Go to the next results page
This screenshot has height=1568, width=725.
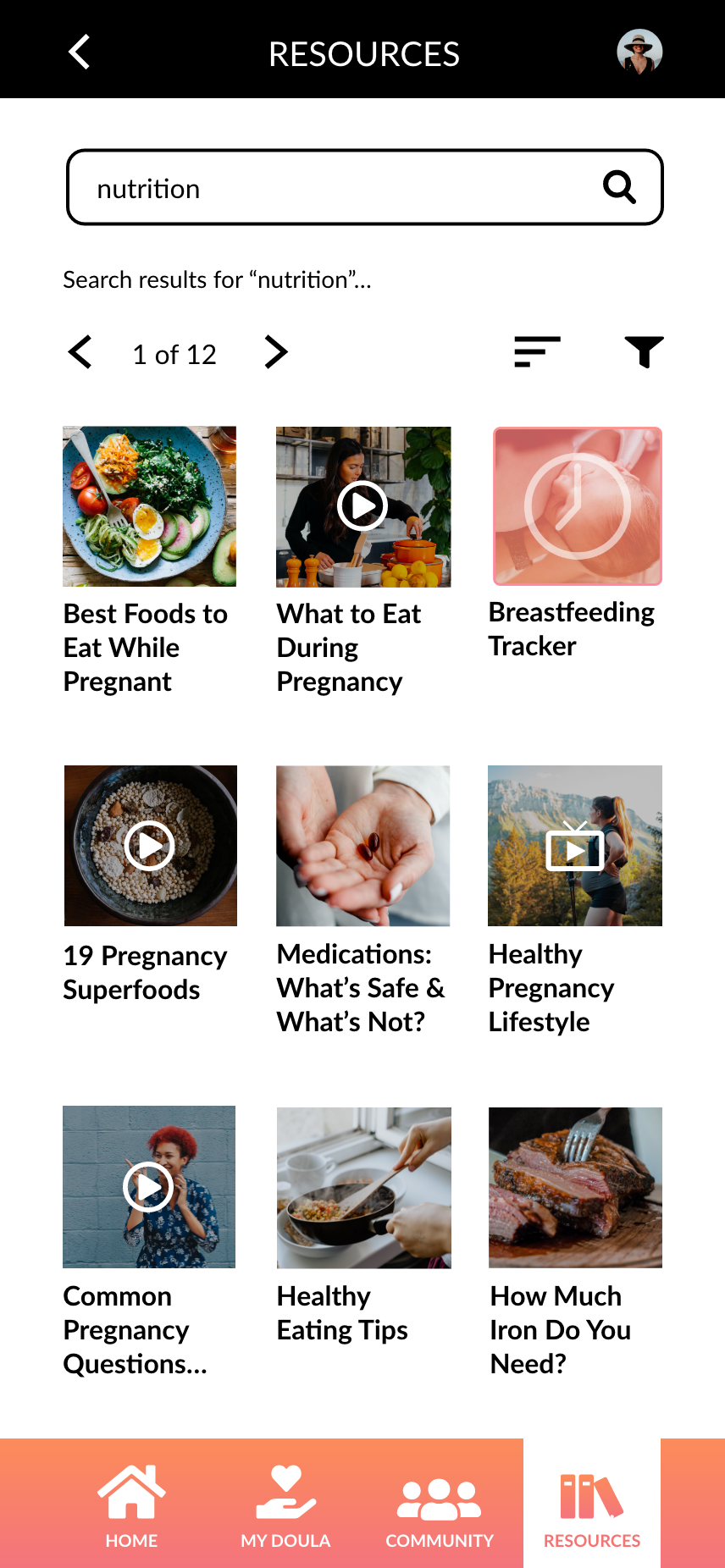pos(276,352)
